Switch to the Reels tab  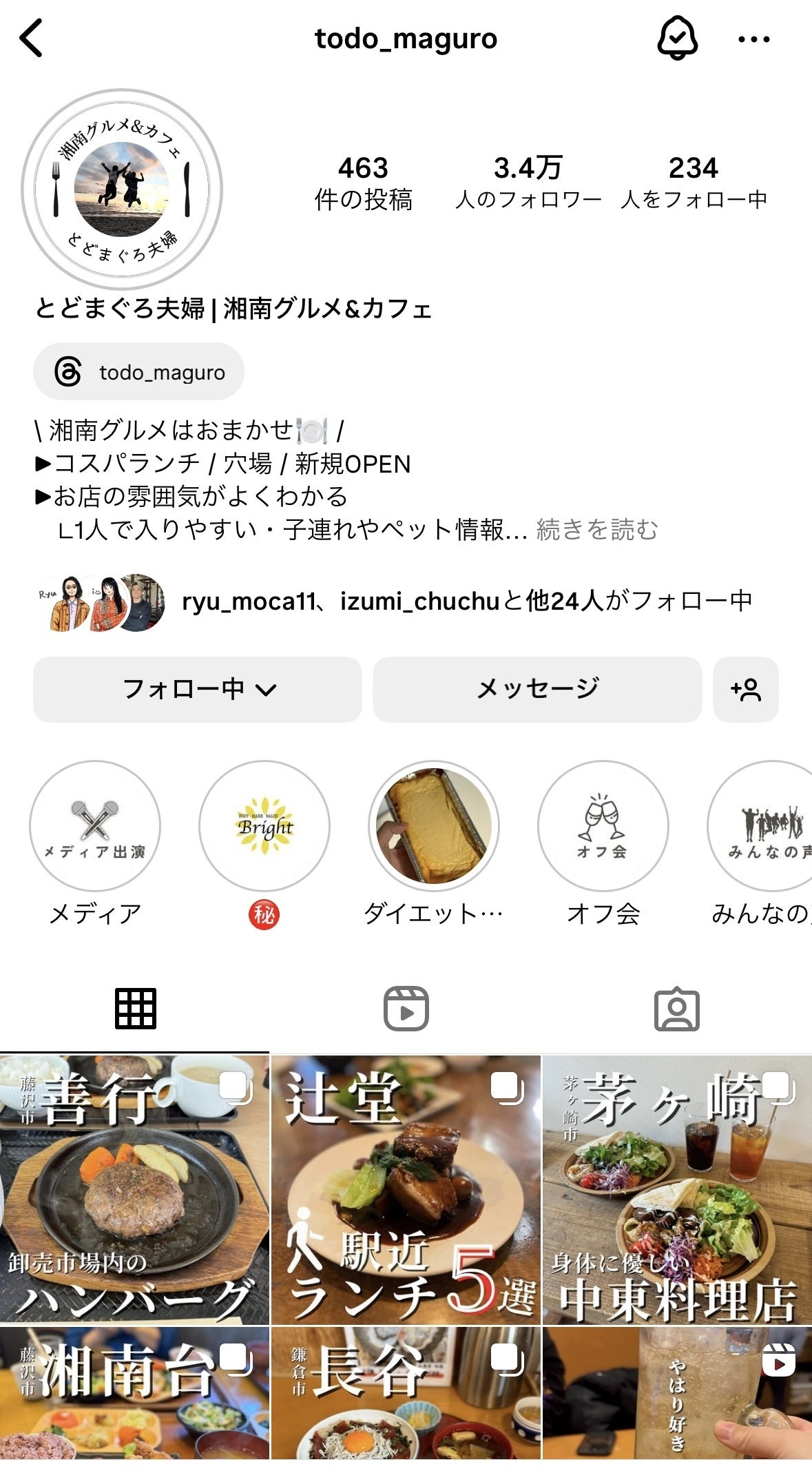pyautogui.click(x=406, y=1009)
